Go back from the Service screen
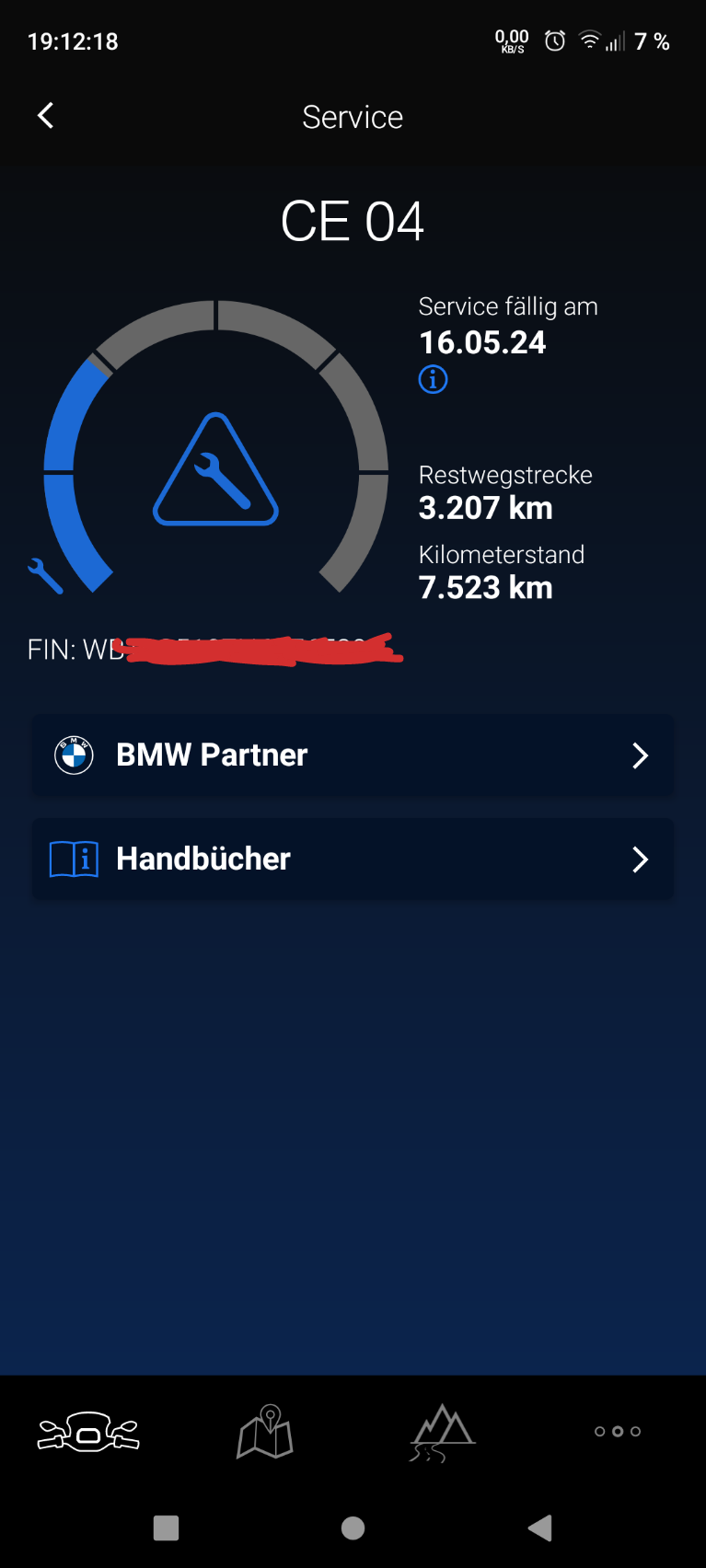This screenshot has height=1568, width=706. pyautogui.click(x=45, y=116)
